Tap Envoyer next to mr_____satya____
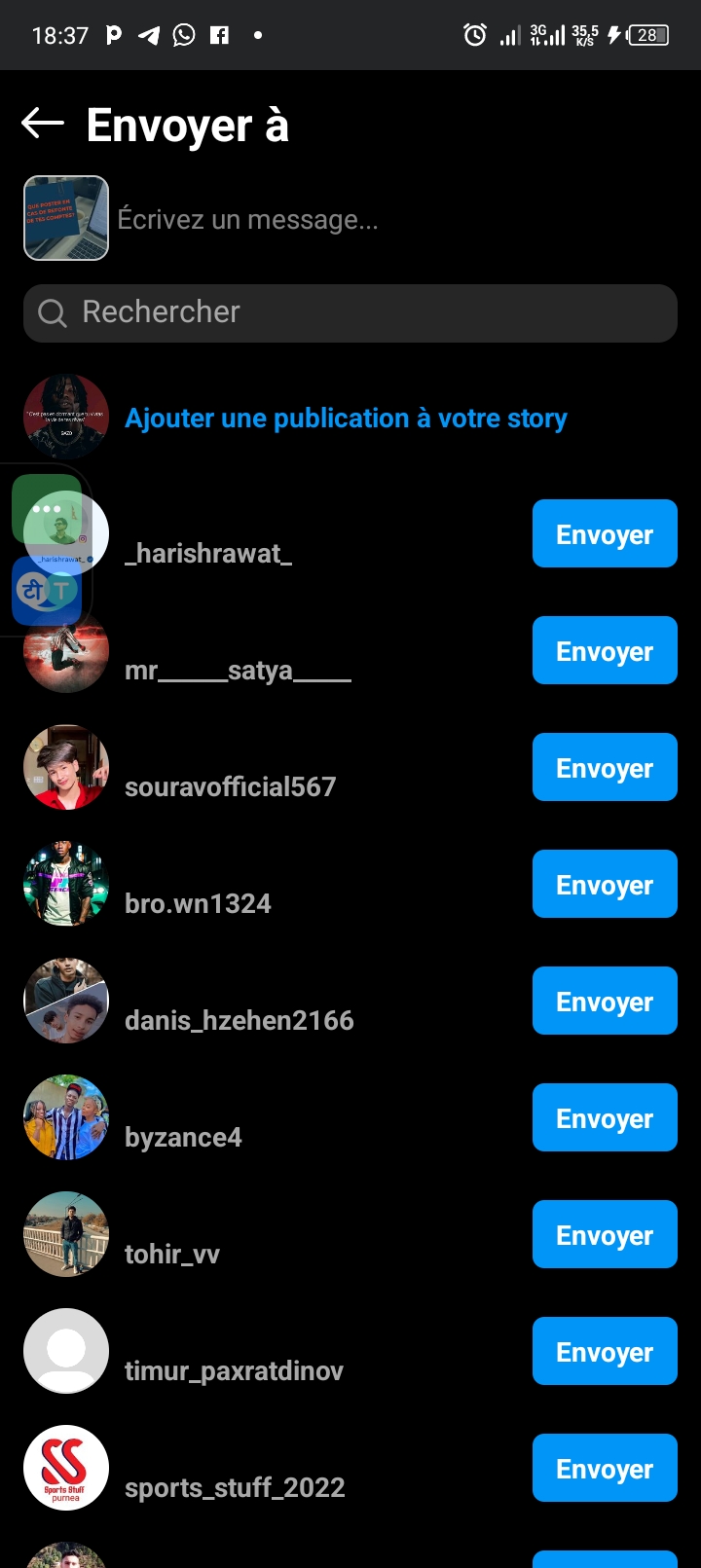The width and height of the screenshot is (701, 1568). (604, 650)
